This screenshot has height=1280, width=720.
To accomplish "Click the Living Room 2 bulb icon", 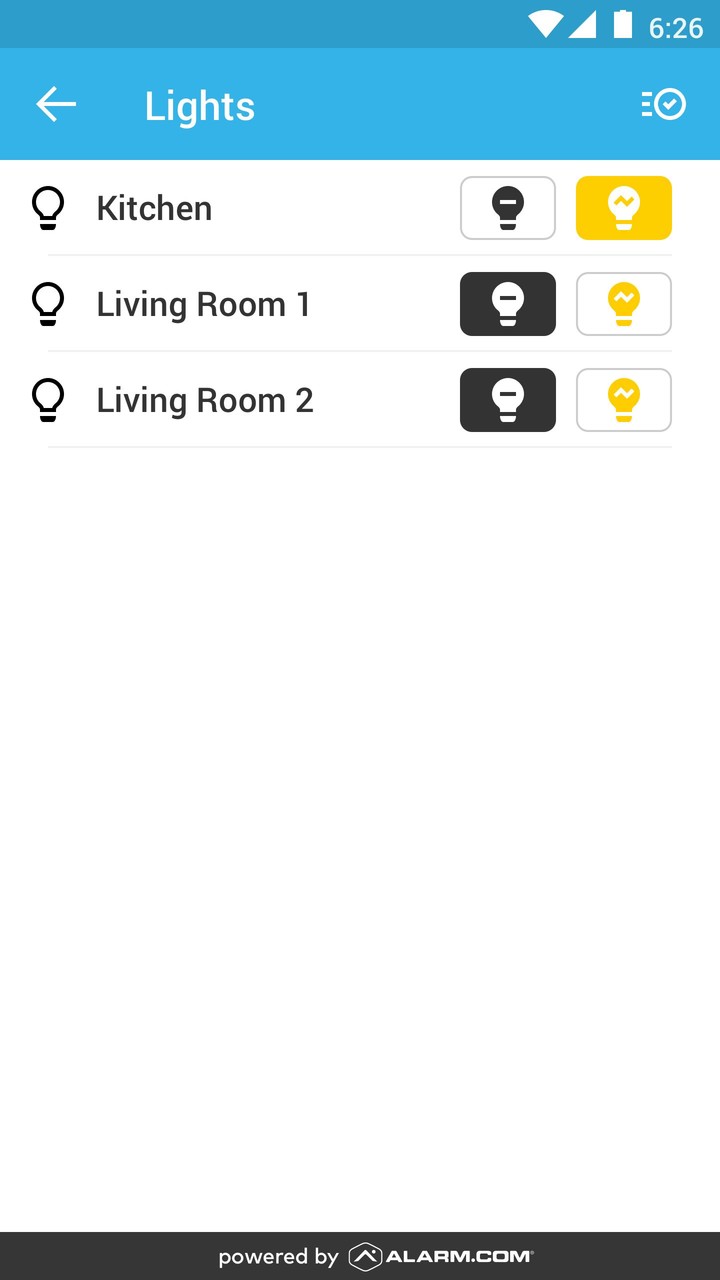I will coord(47,399).
